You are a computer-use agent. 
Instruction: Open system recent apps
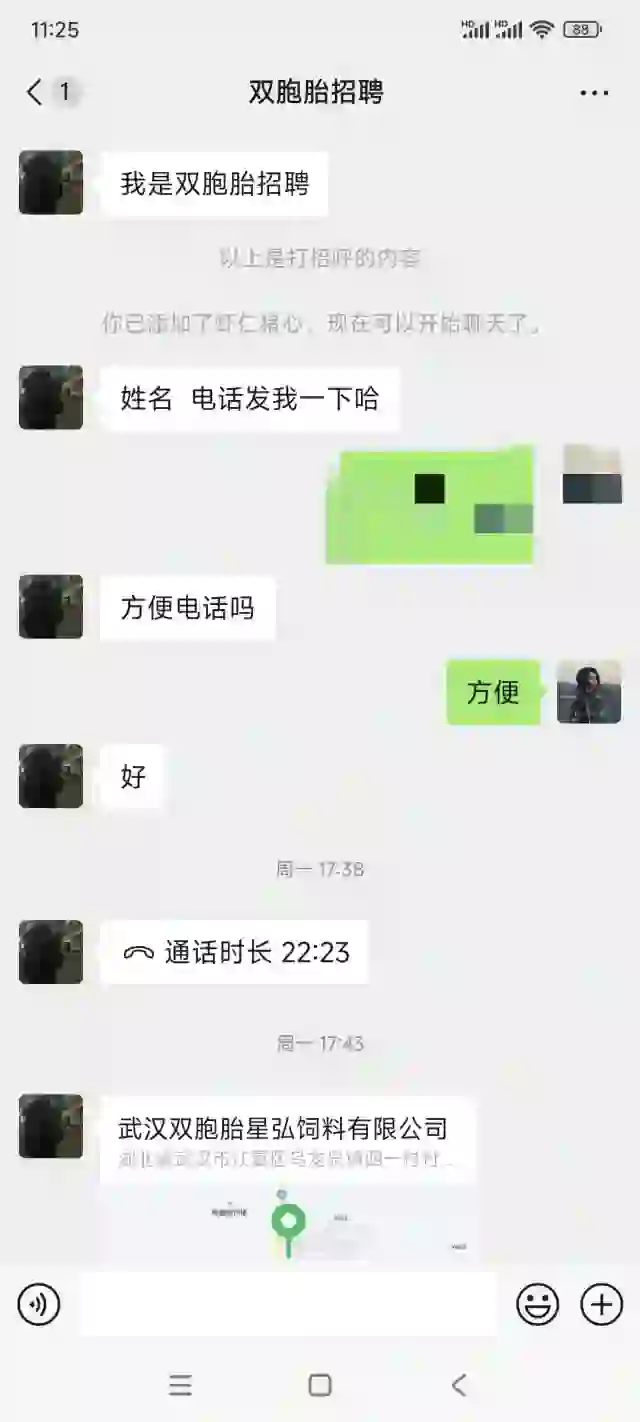[x=180, y=1385]
